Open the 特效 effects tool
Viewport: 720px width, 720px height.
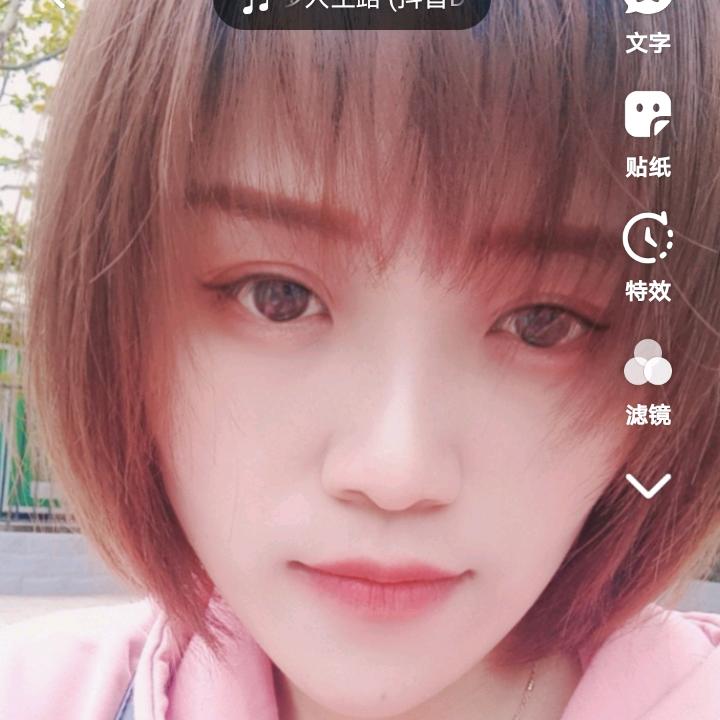[648, 257]
